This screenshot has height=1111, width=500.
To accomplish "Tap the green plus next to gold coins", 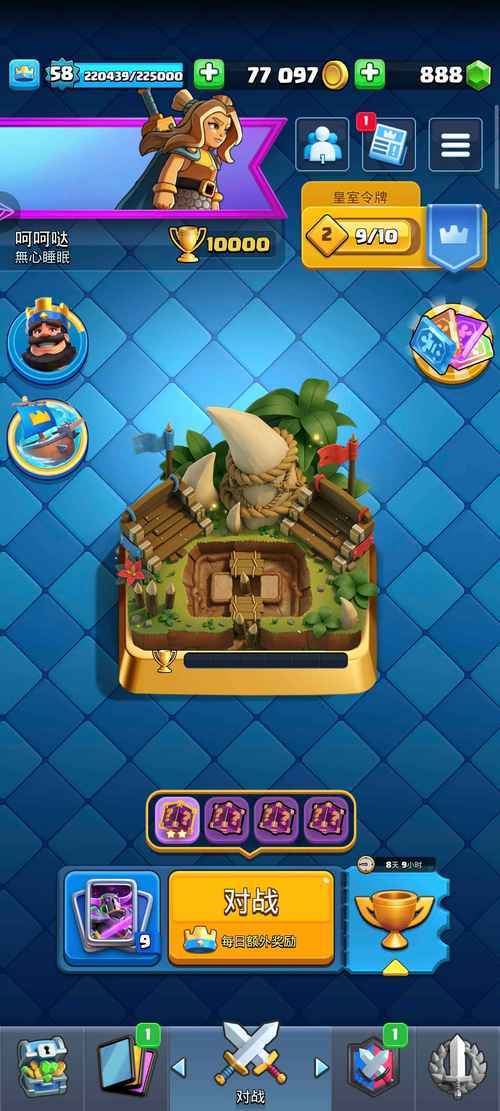I will point(209,74).
